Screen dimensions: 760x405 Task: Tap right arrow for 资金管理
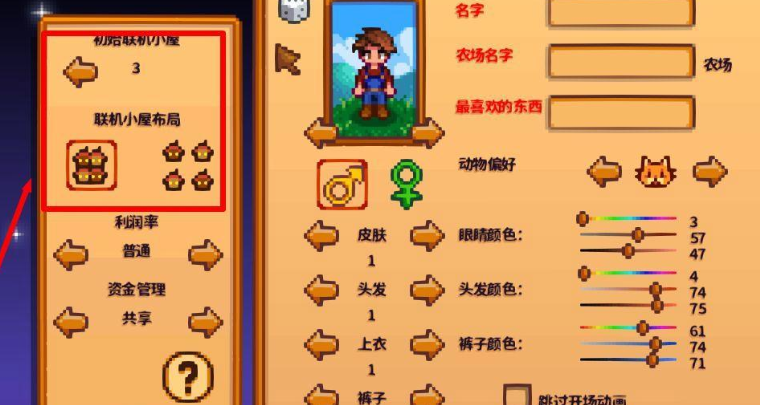pos(205,322)
